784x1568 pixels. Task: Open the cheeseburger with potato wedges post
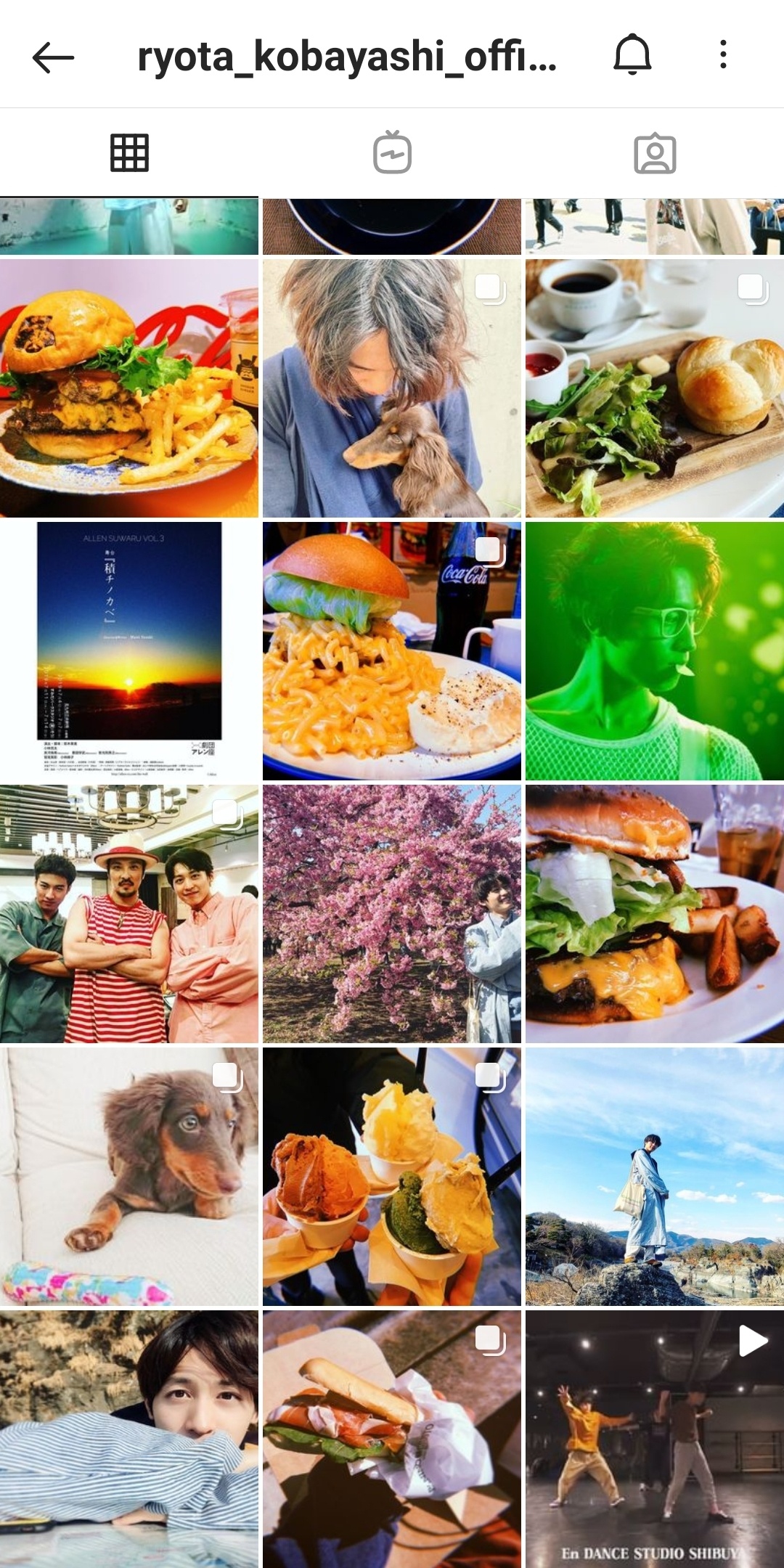tap(655, 914)
